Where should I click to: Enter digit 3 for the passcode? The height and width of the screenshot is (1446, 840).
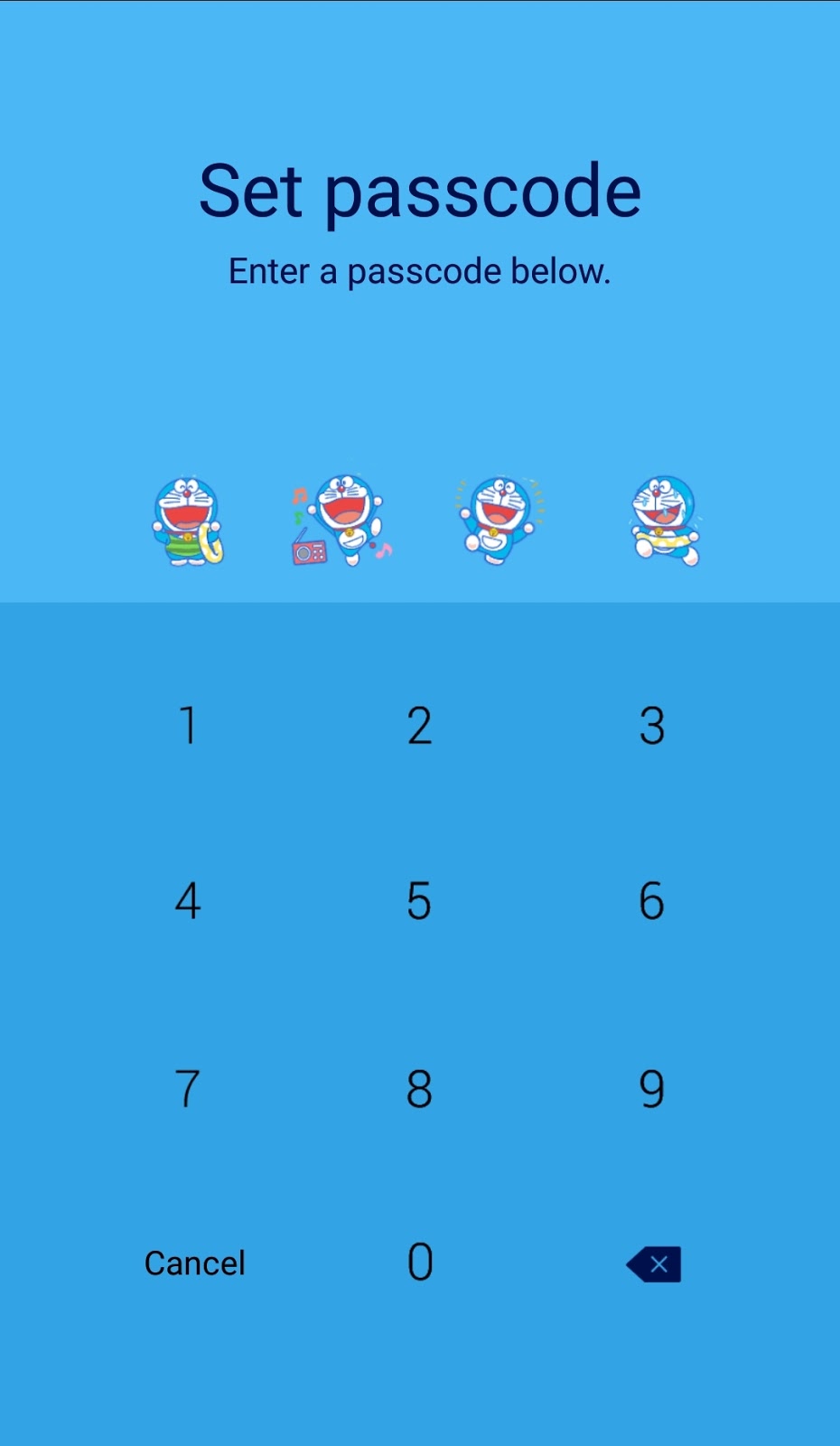[652, 726]
